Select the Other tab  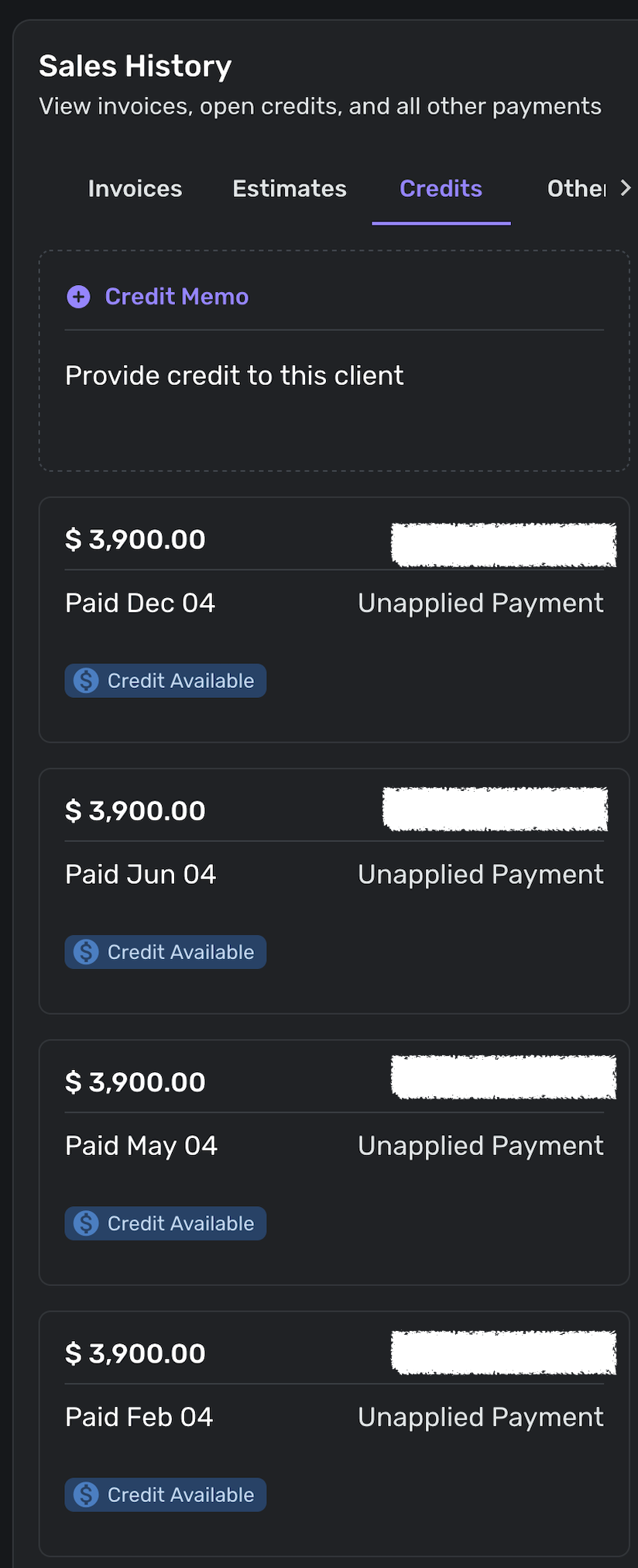[576, 188]
